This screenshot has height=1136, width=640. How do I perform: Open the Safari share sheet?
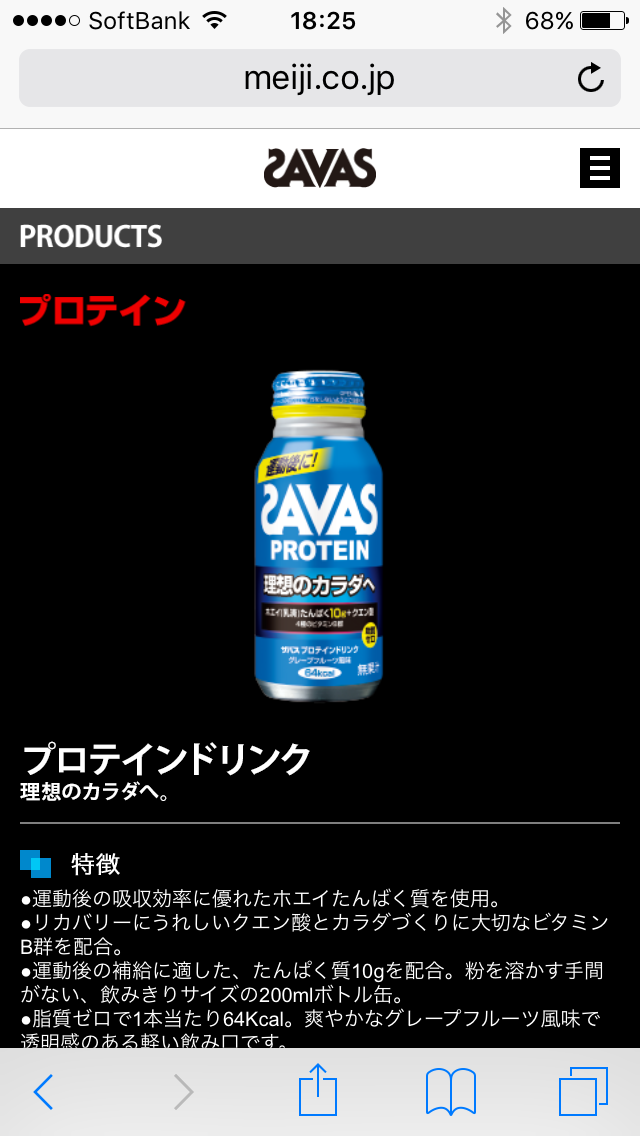[x=320, y=1090]
